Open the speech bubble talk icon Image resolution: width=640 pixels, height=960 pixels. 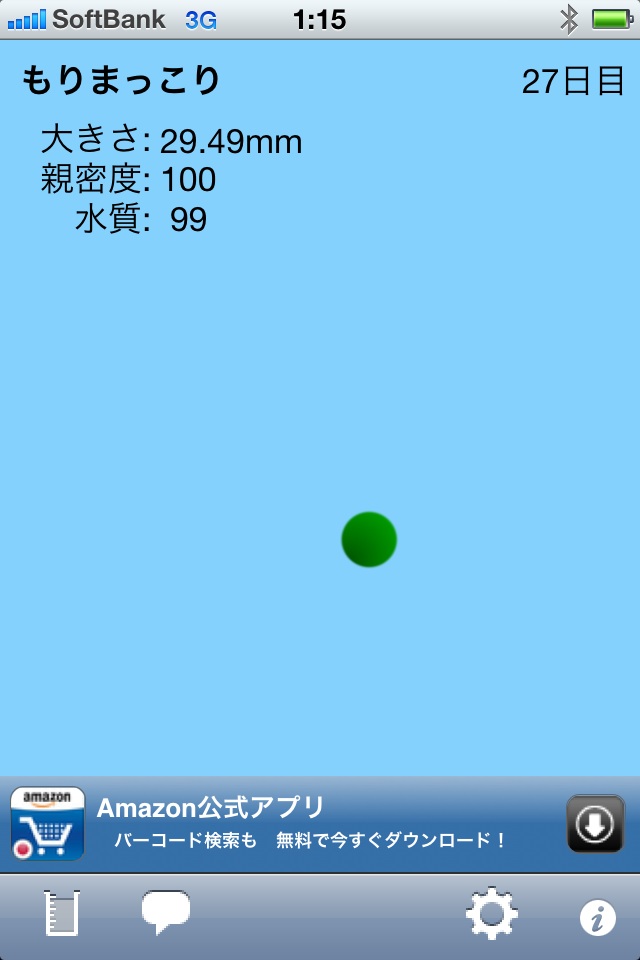pyautogui.click(x=165, y=912)
